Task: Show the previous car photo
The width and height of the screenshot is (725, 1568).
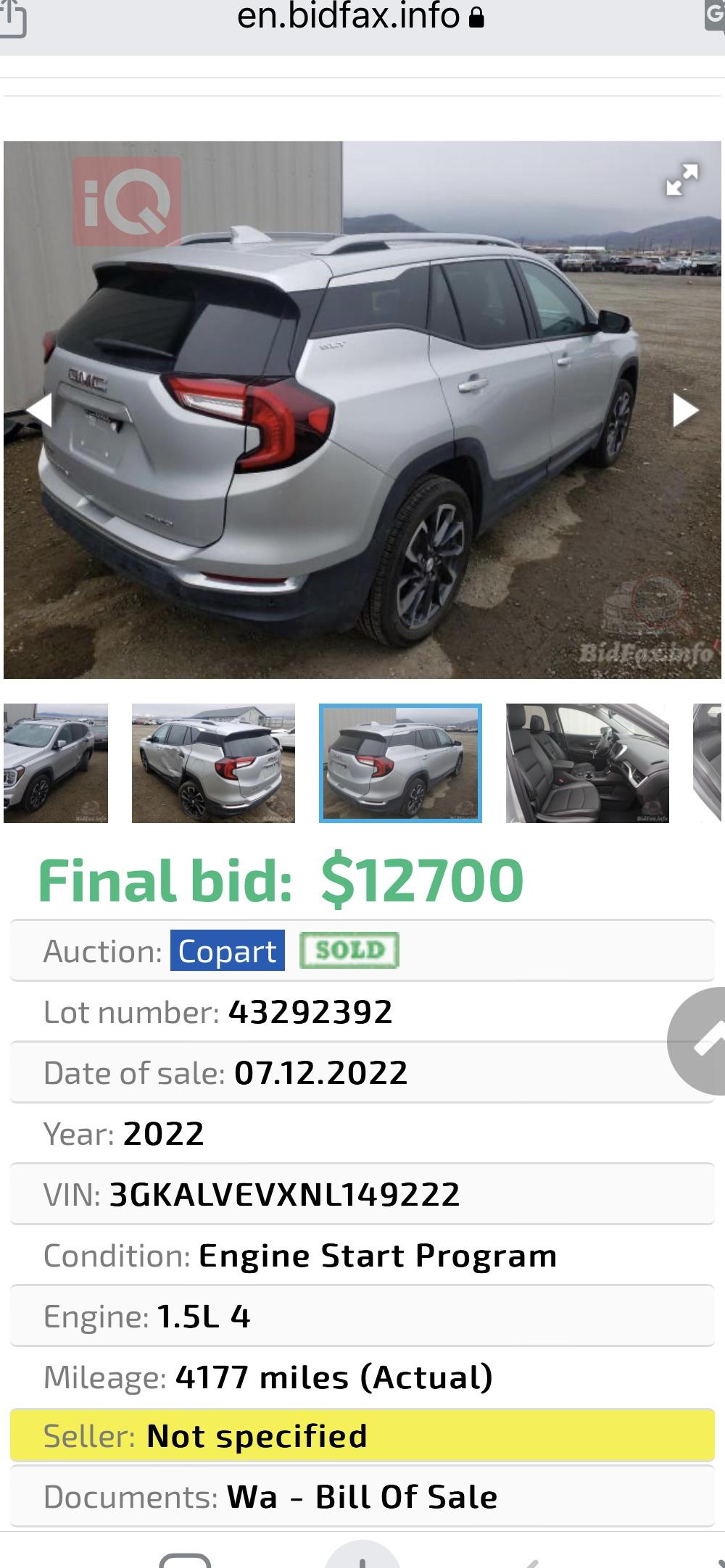Action: pos(39,410)
